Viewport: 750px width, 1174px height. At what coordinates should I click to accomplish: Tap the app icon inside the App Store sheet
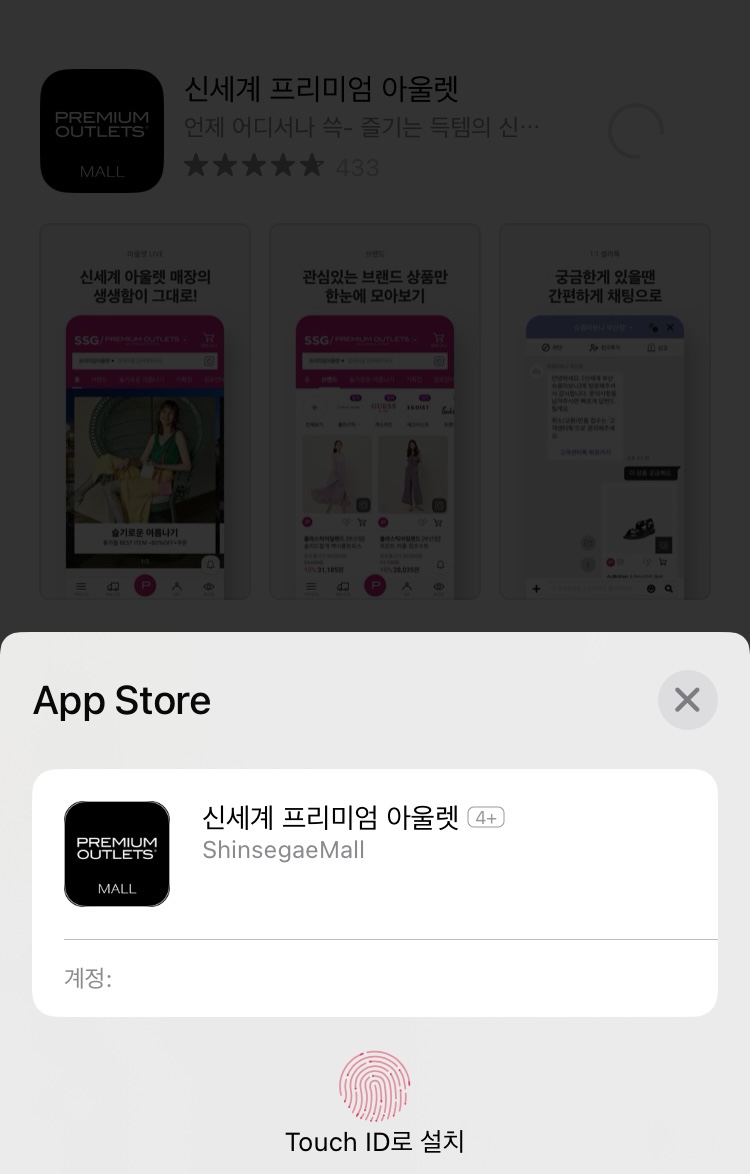click(x=117, y=853)
